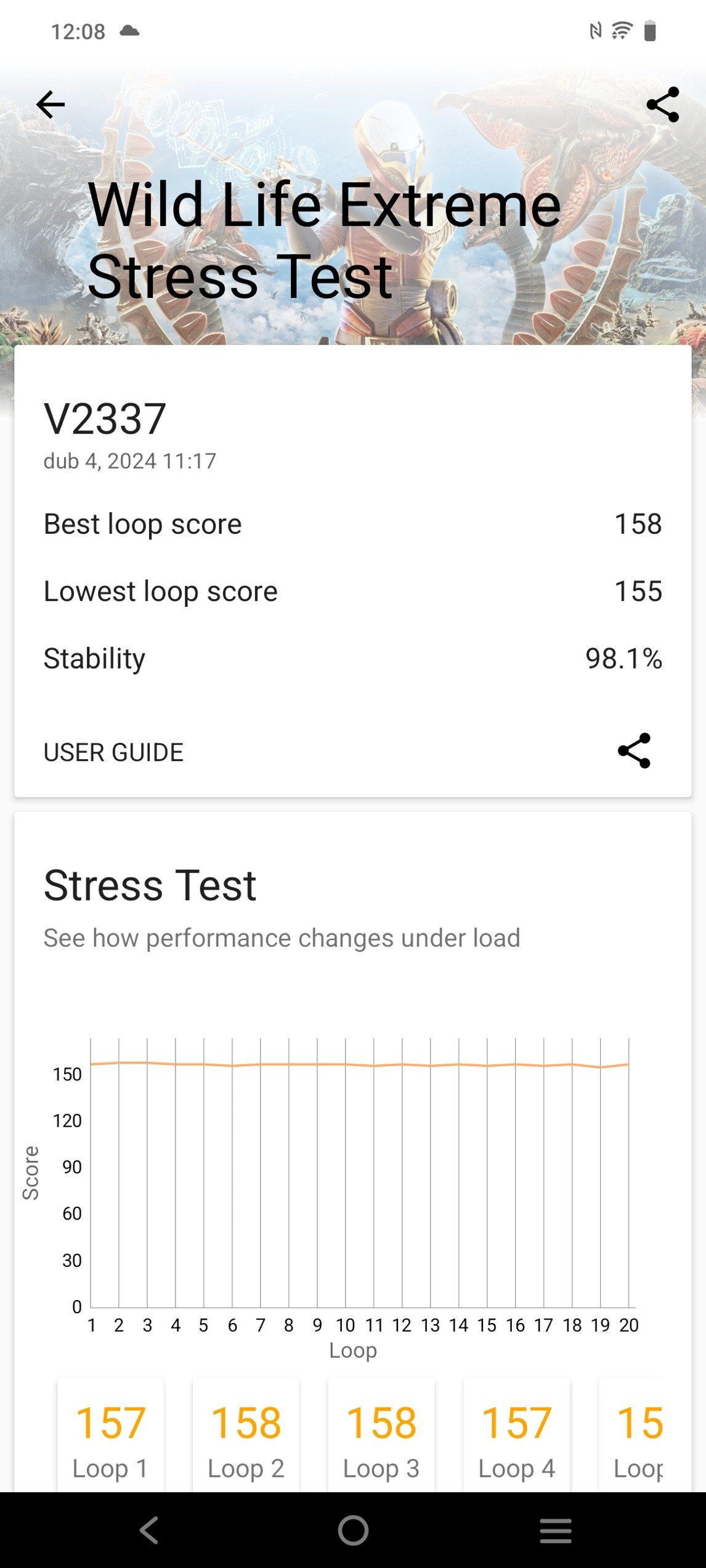Share results via top-right share icon
Screen dimensions: 706x1568
pyautogui.click(x=662, y=105)
